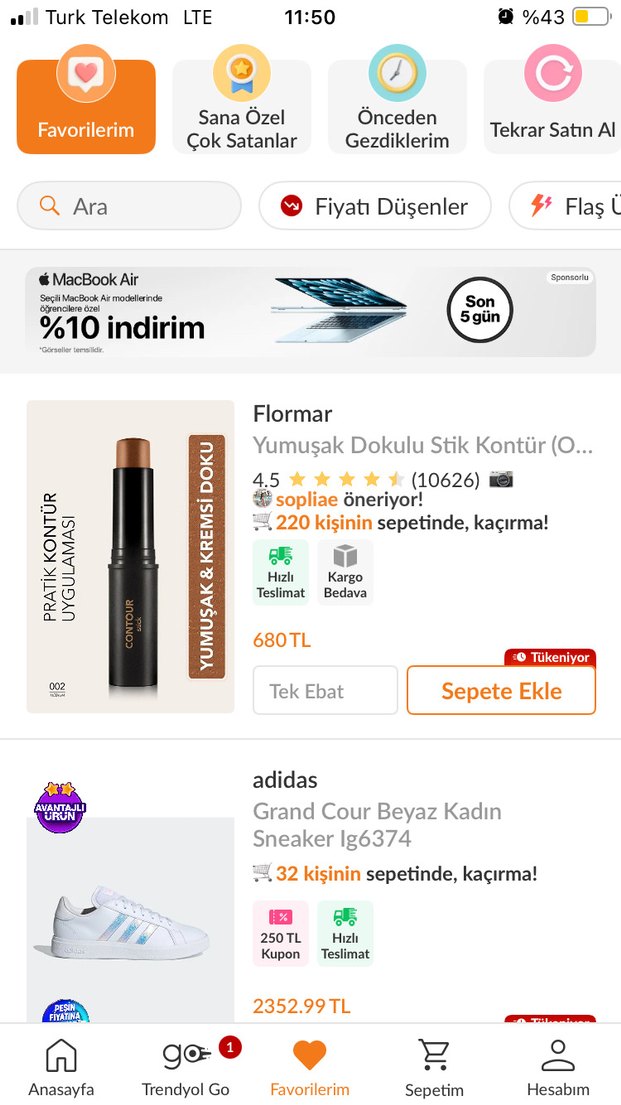Open Tek Ebat size selector
The height and width of the screenshot is (1105, 621).
pyautogui.click(x=325, y=691)
